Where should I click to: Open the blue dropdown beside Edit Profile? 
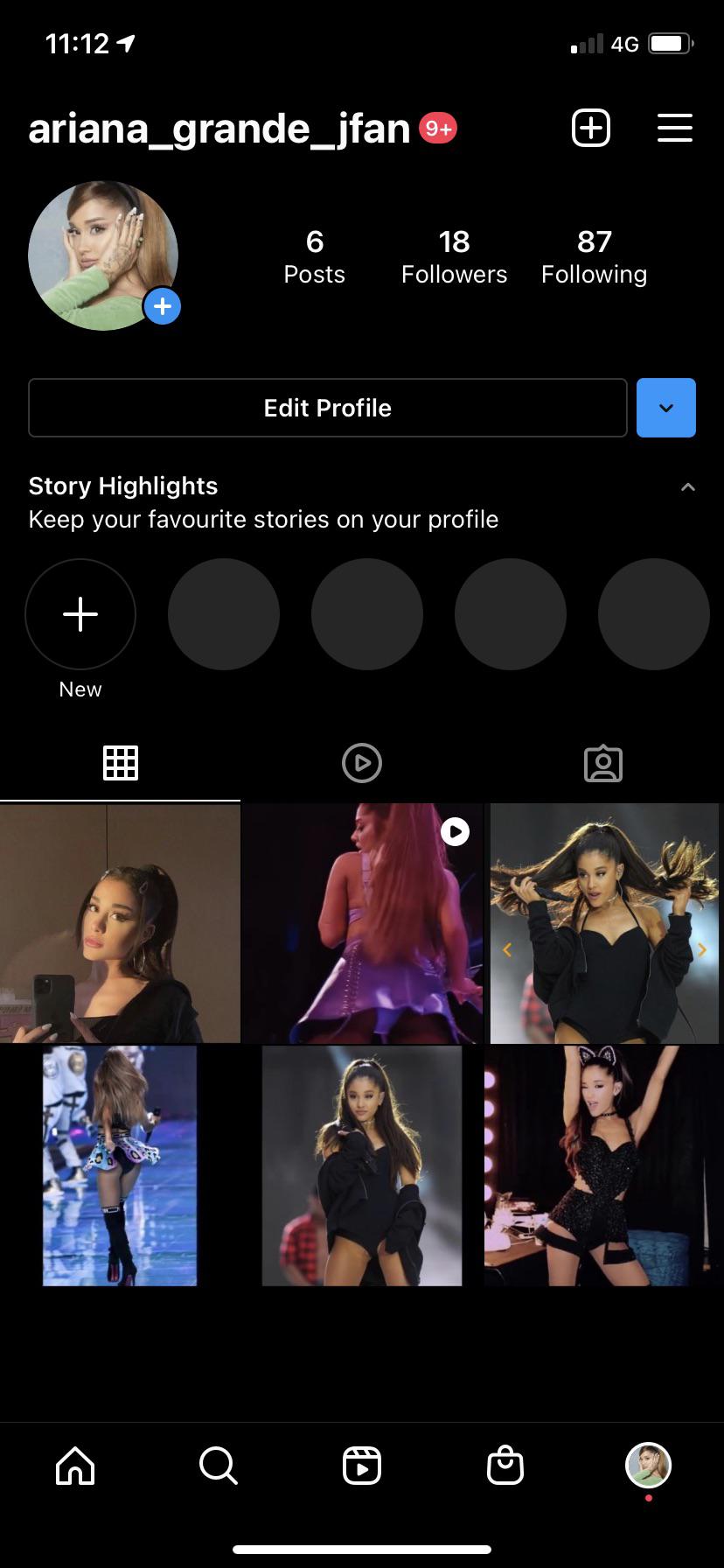pos(665,408)
